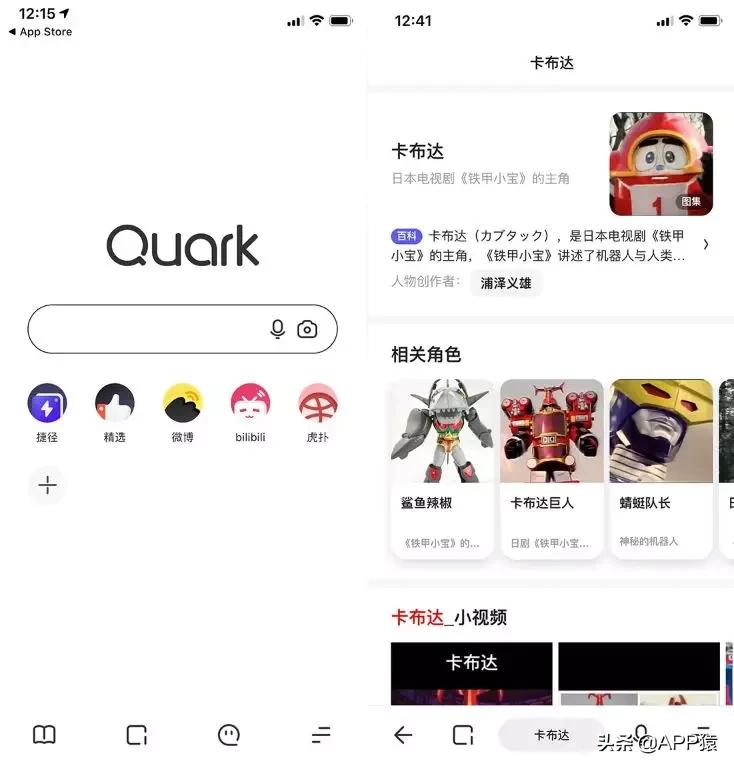
Task: Open the tab switcher square icon
Action: [136, 734]
